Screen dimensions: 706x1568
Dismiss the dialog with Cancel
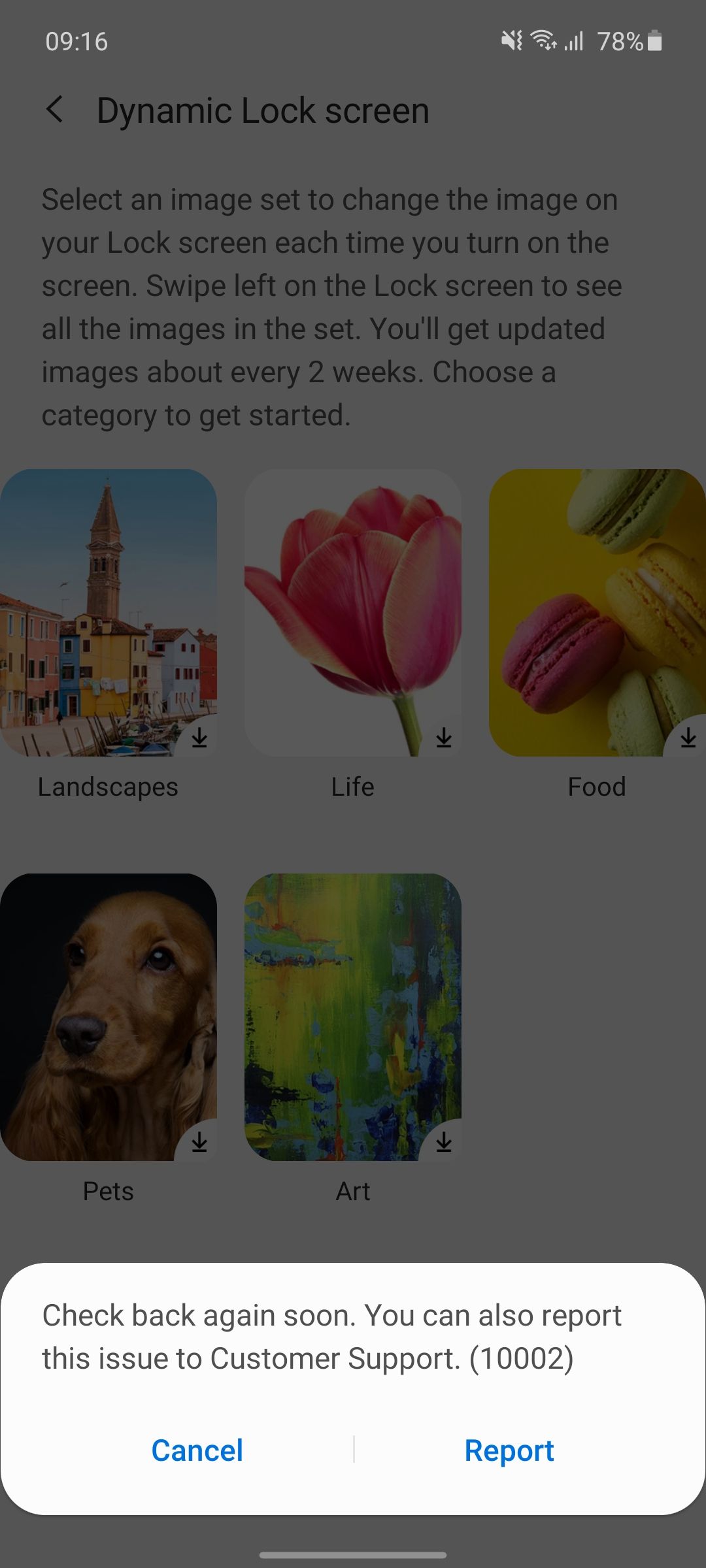tap(197, 1450)
